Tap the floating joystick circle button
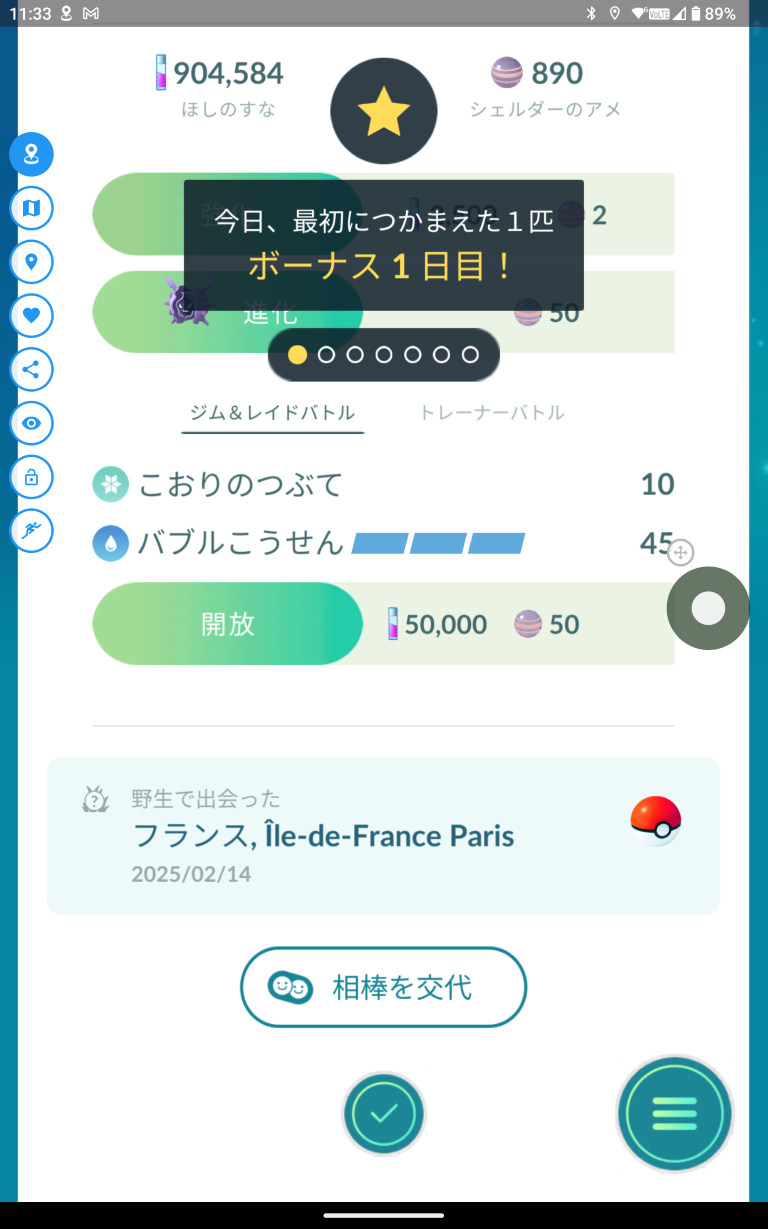Screen dimensions: 768x1229 coord(708,608)
